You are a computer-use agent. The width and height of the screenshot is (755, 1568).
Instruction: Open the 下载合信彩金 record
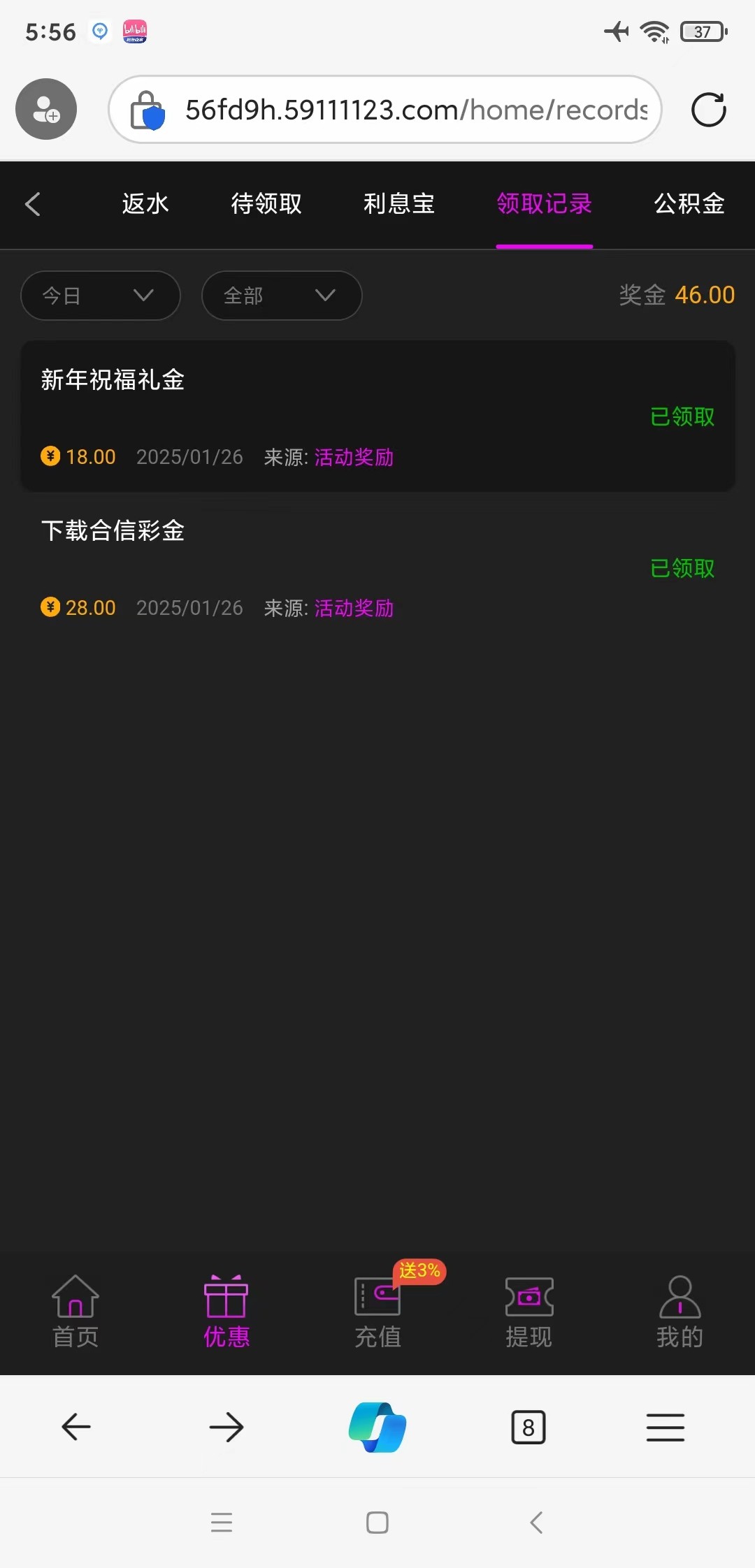377,567
